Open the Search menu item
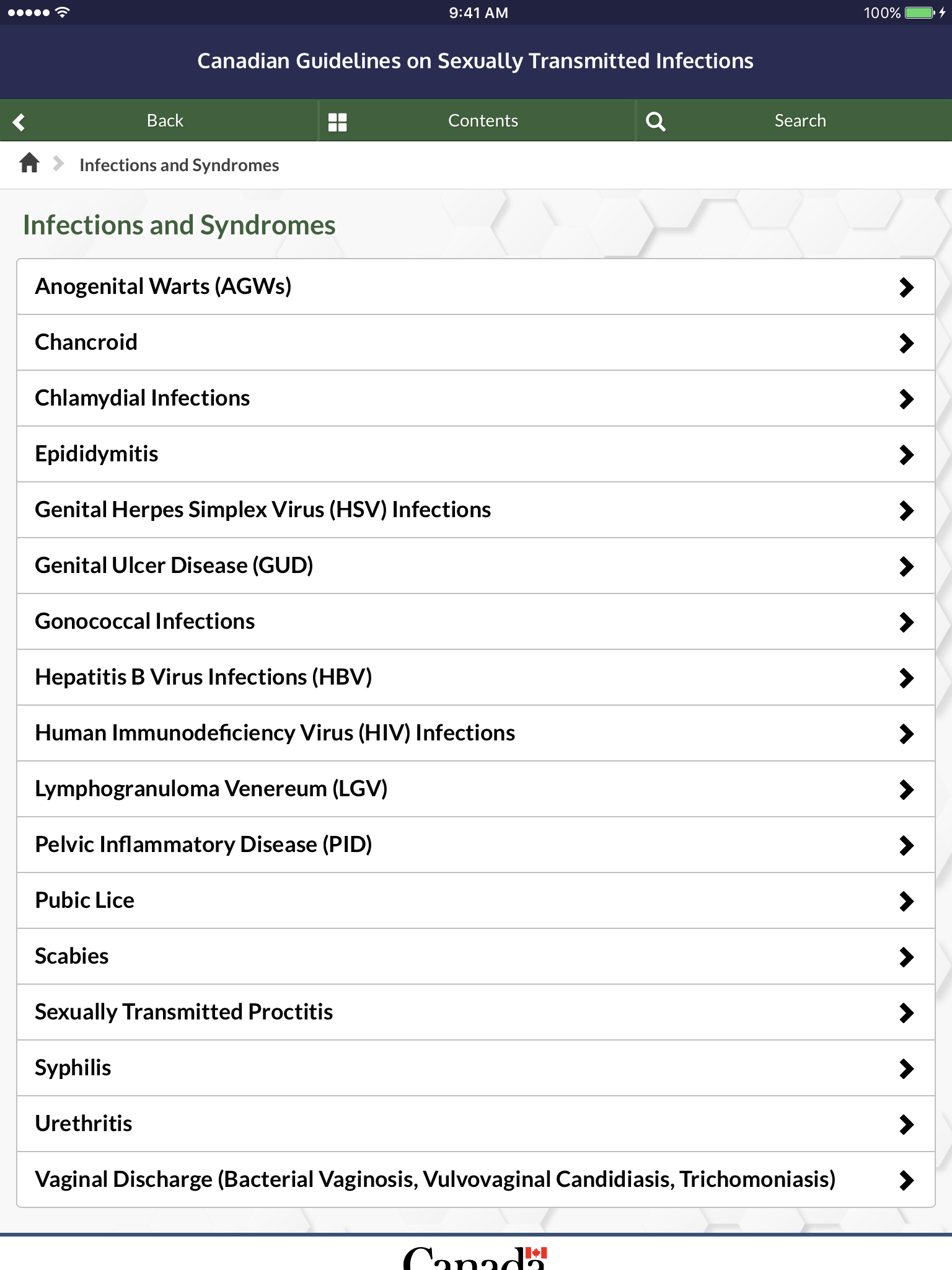The image size is (952, 1270). [x=799, y=120]
